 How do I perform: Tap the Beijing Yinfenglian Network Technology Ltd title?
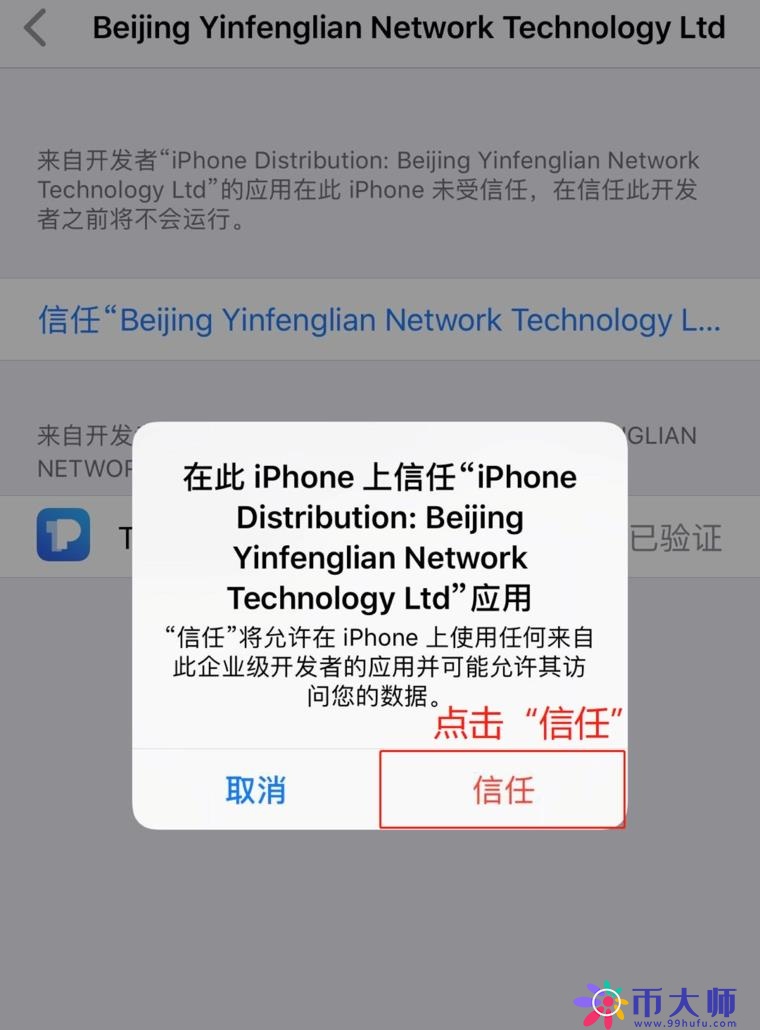click(x=408, y=28)
